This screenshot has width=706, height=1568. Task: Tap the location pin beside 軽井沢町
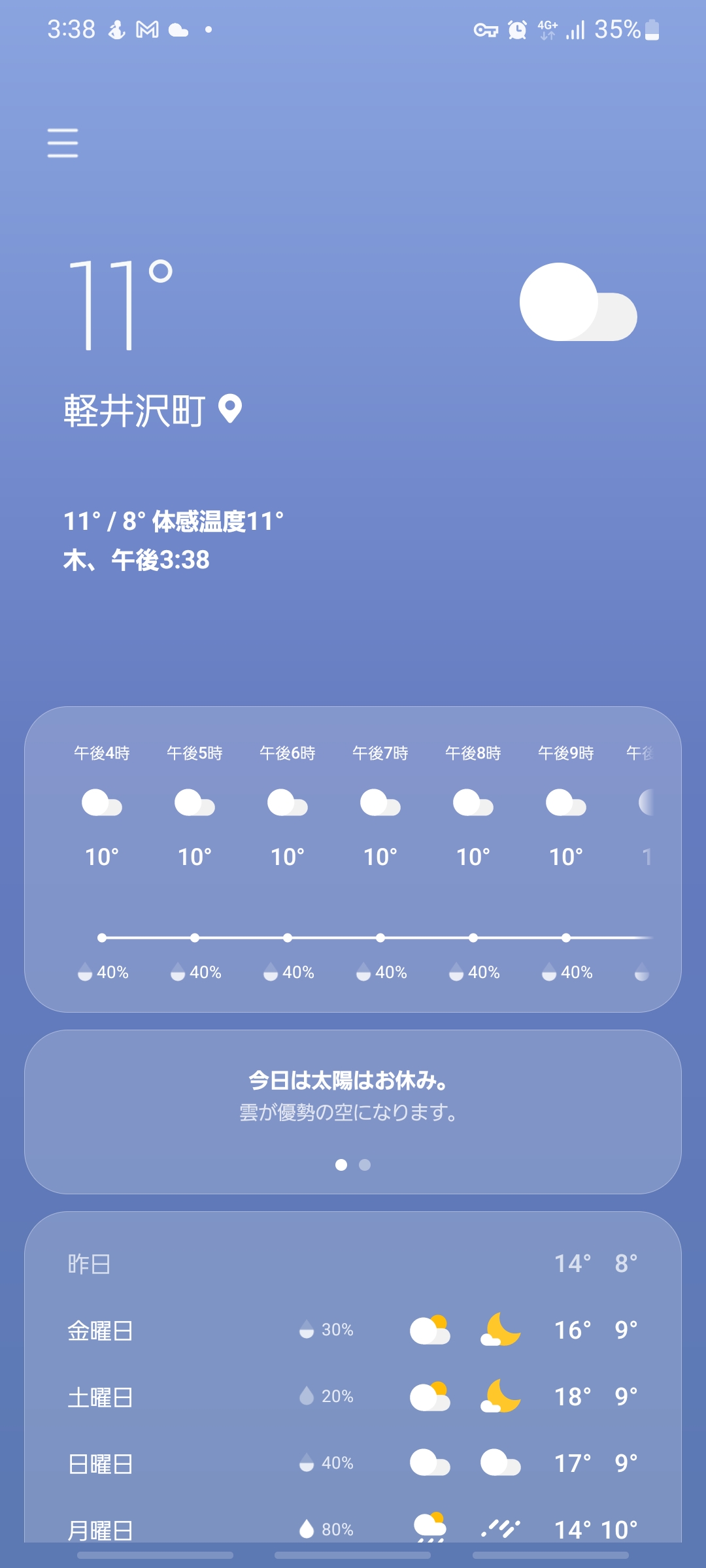pos(229,410)
